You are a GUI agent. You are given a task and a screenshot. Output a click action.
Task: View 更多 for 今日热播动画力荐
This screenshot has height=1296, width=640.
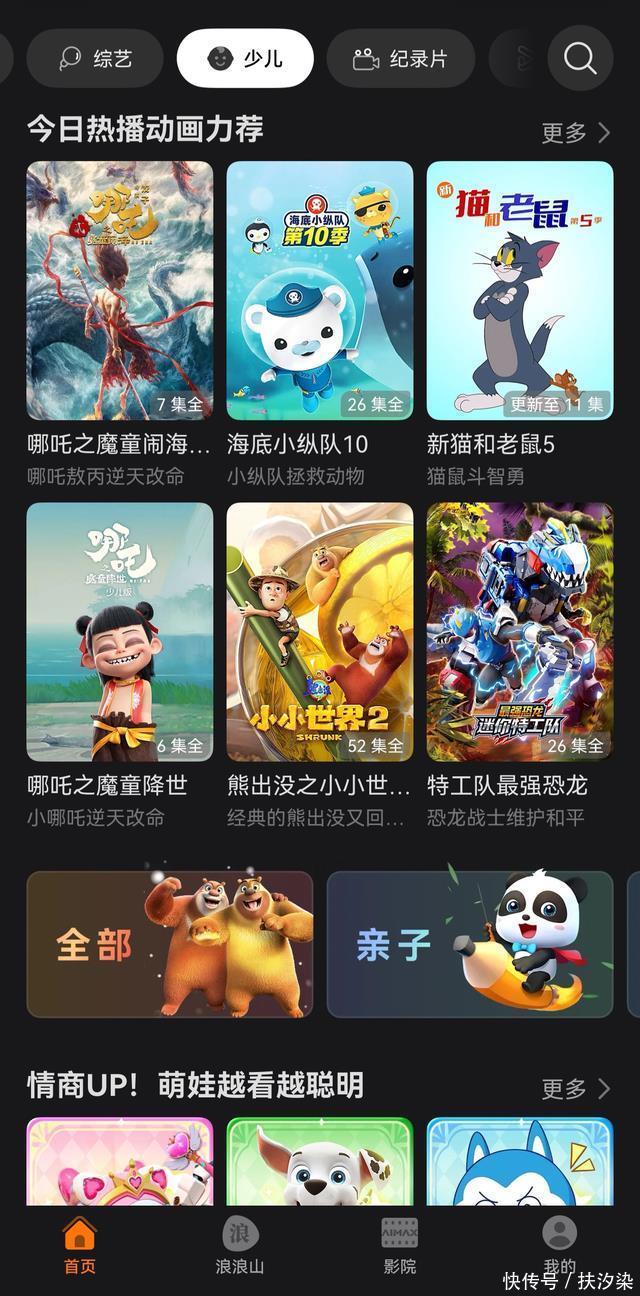(575, 132)
